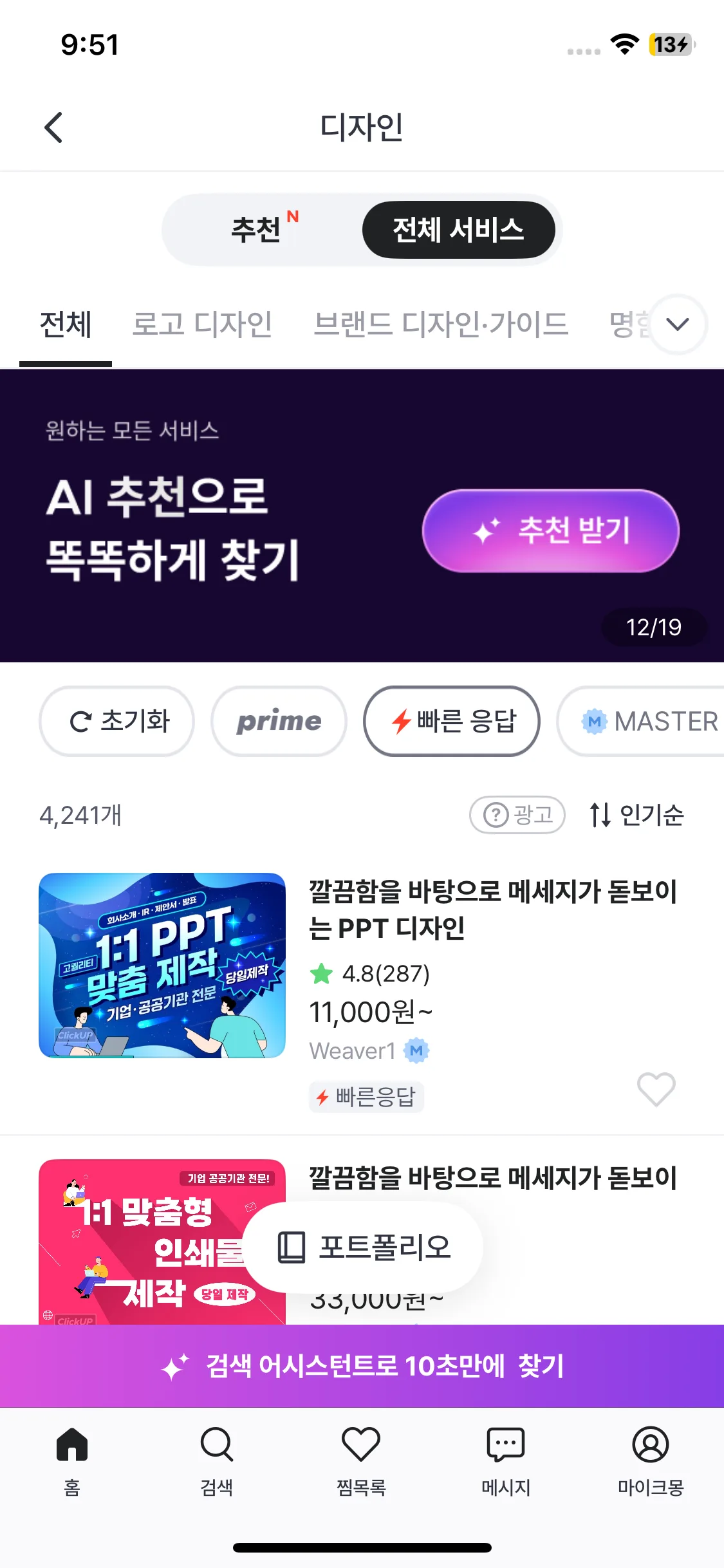Open the 광고 info tooltip
The image size is (724, 1568).
(517, 815)
